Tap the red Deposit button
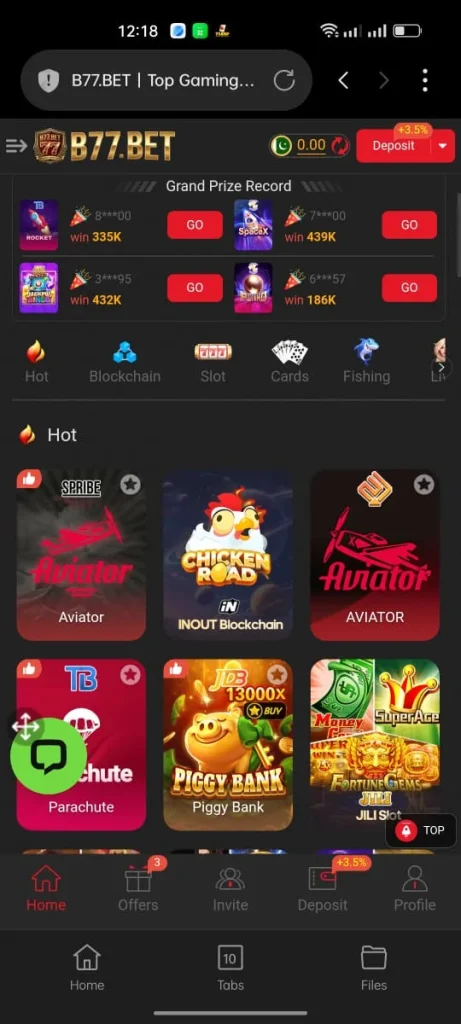Screen dimensions: 461x1024 394,146
